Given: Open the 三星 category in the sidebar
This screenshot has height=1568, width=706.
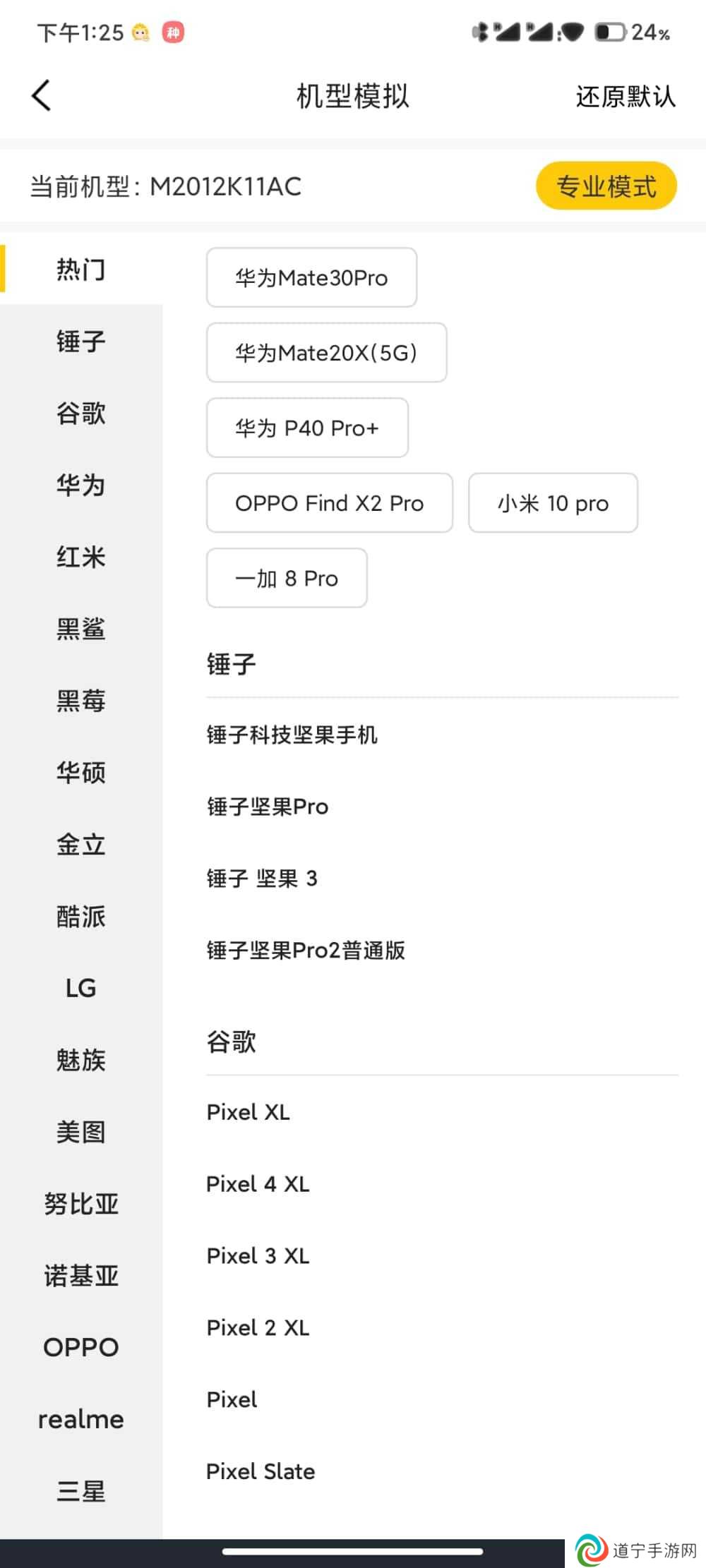Looking at the screenshot, I should (81, 1491).
